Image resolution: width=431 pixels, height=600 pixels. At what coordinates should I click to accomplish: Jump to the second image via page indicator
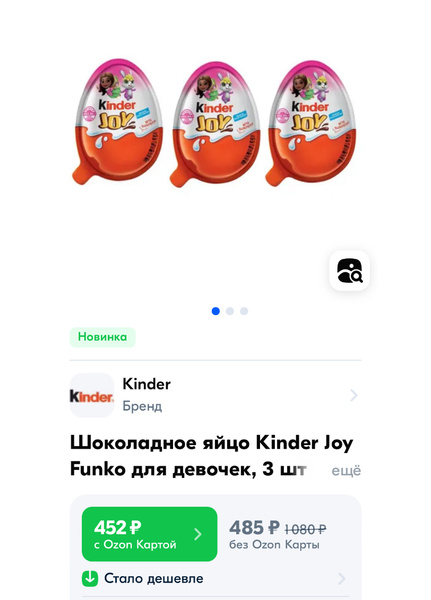(x=230, y=311)
